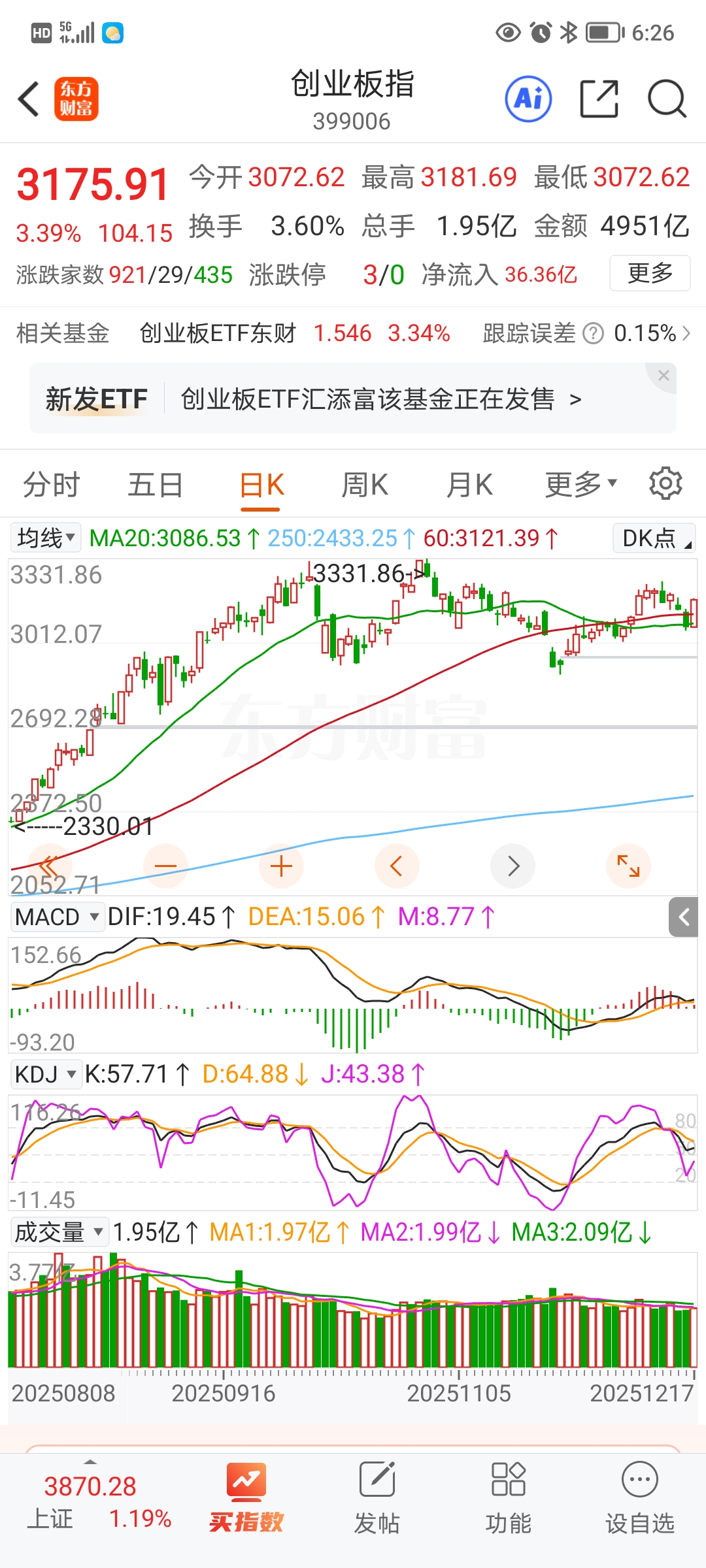Zoom in the K-line chart with plus
Viewport: 706px width, 1568px height.
(x=281, y=866)
